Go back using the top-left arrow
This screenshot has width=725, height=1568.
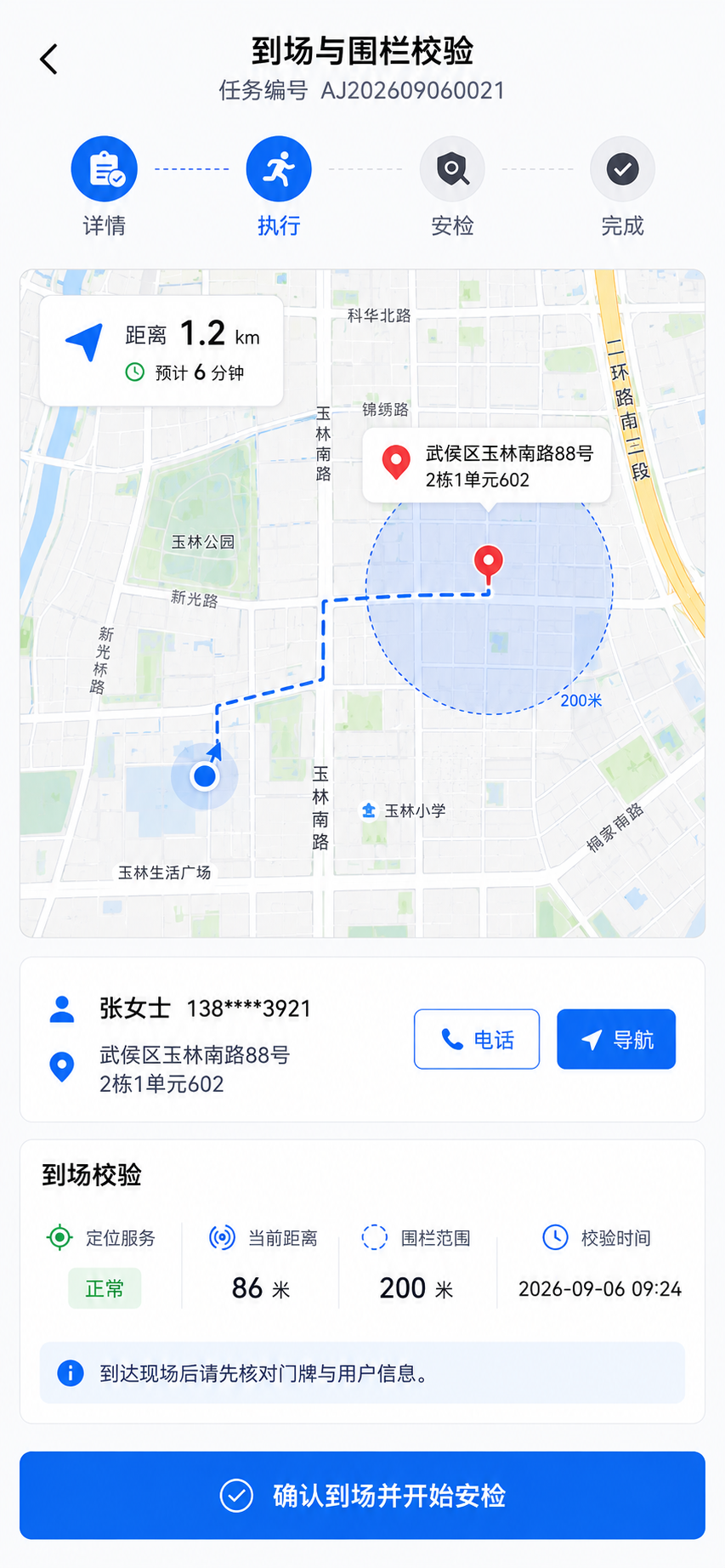[x=49, y=60]
